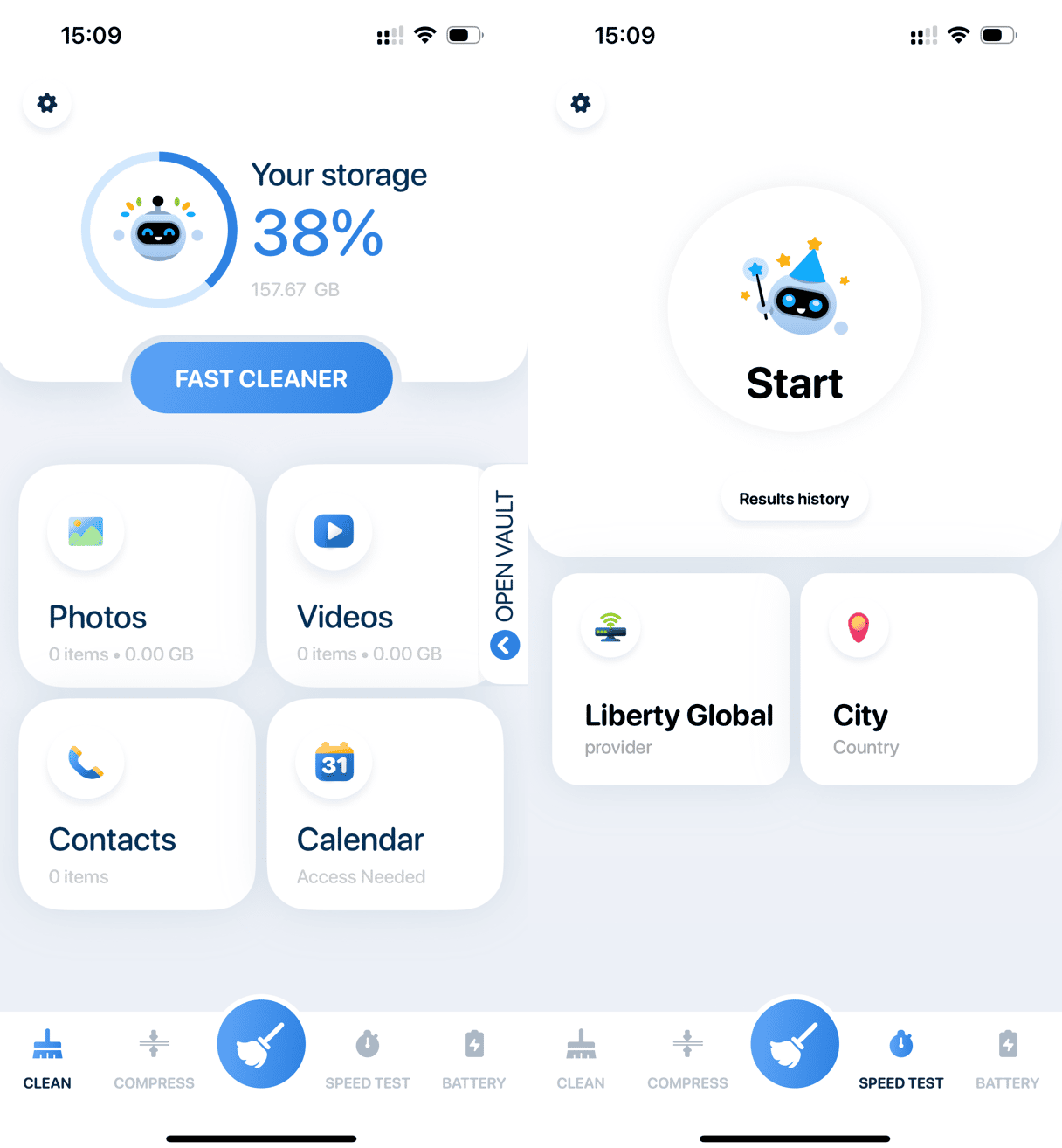This screenshot has height=1148, width=1062.
Task: Open the Liberty Global provider card
Action: [x=671, y=679]
